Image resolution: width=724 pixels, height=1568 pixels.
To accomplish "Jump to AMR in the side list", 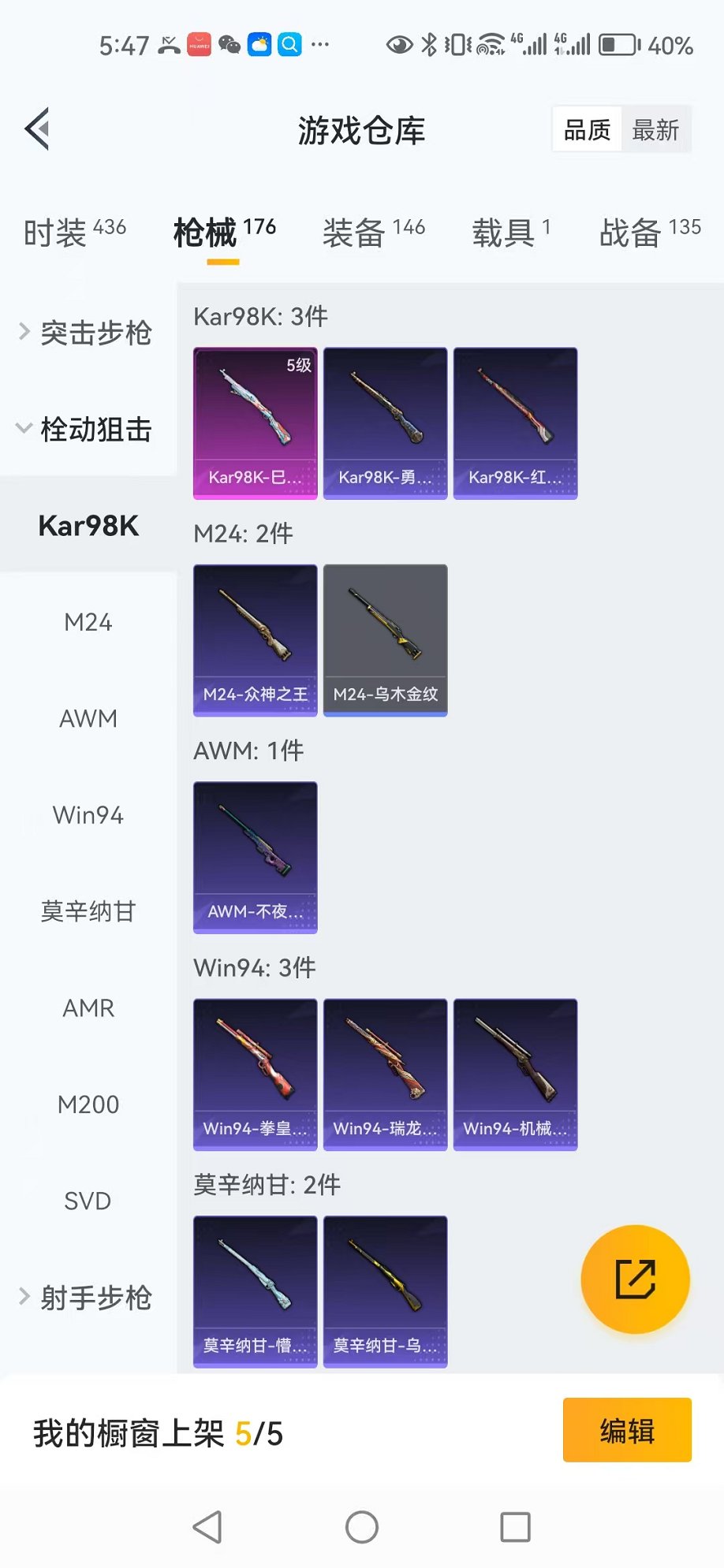I will click(x=88, y=1007).
